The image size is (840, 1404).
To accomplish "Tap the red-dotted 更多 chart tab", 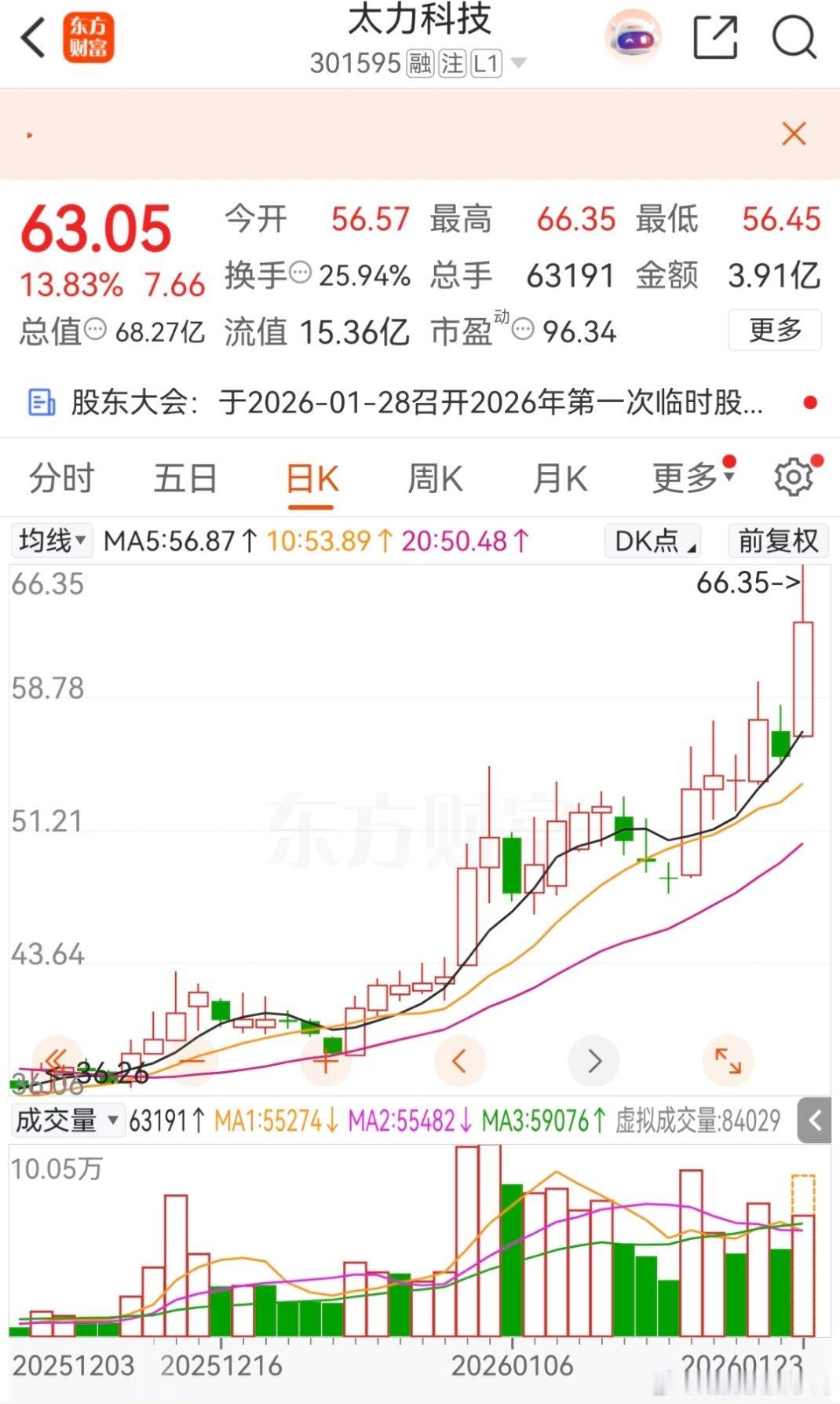I will click(x=685, y=477).
